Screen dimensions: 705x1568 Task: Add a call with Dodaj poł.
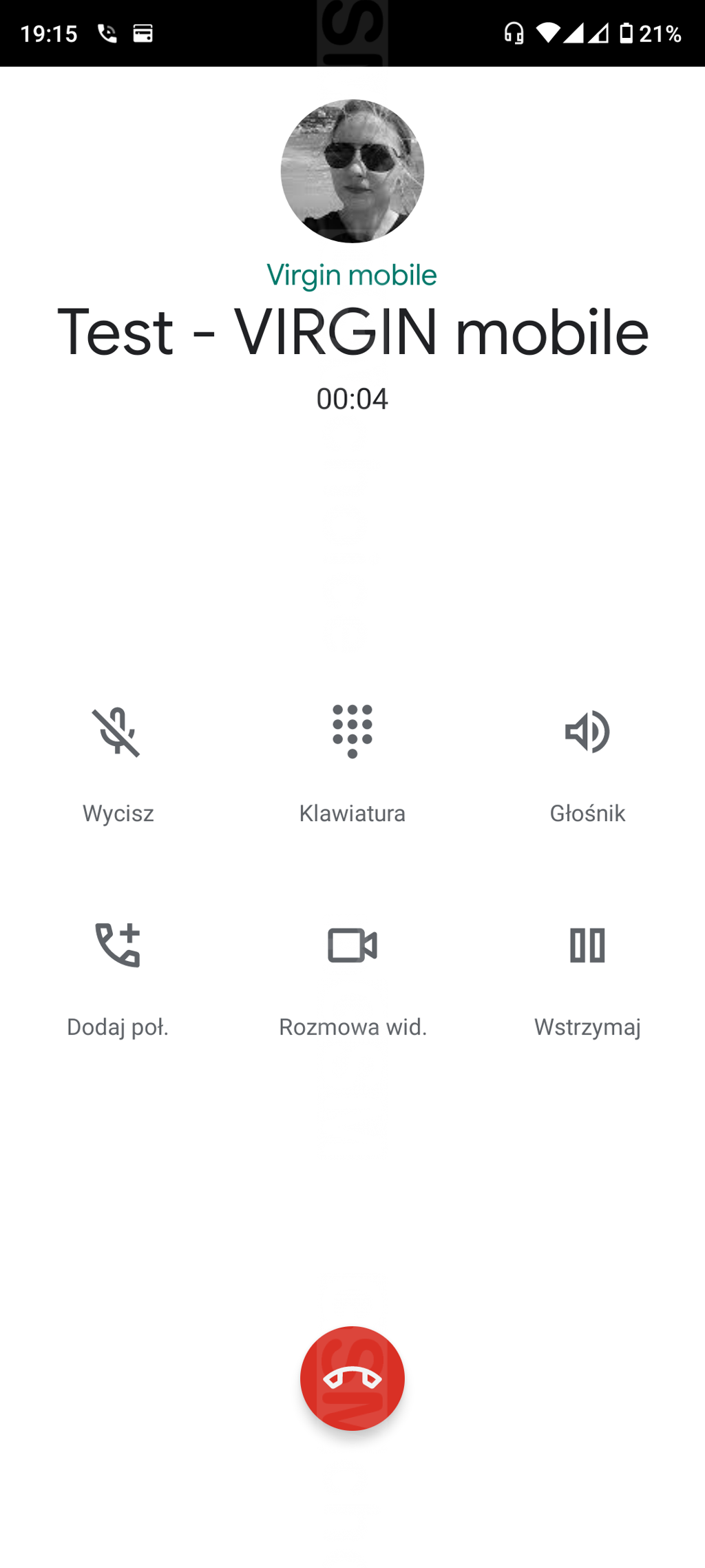[118, 978]
